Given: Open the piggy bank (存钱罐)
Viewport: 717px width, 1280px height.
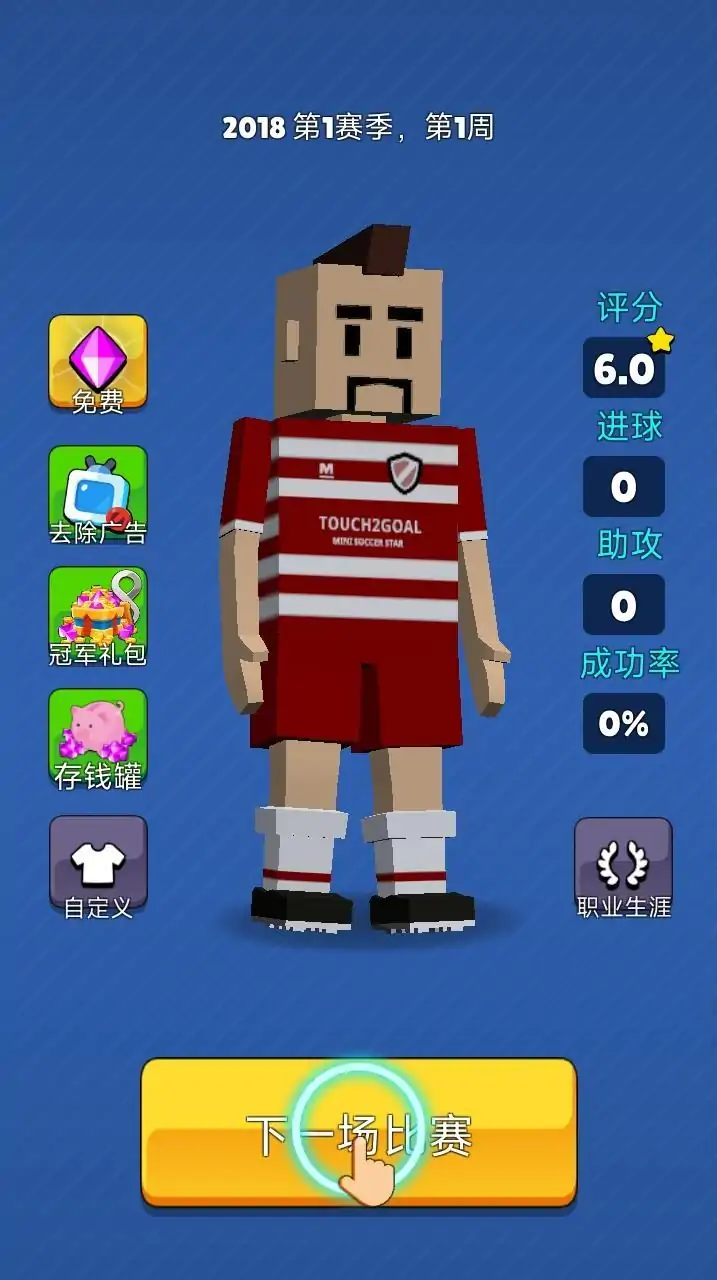Looking at the screenshot, I should (x=98, y=738).
